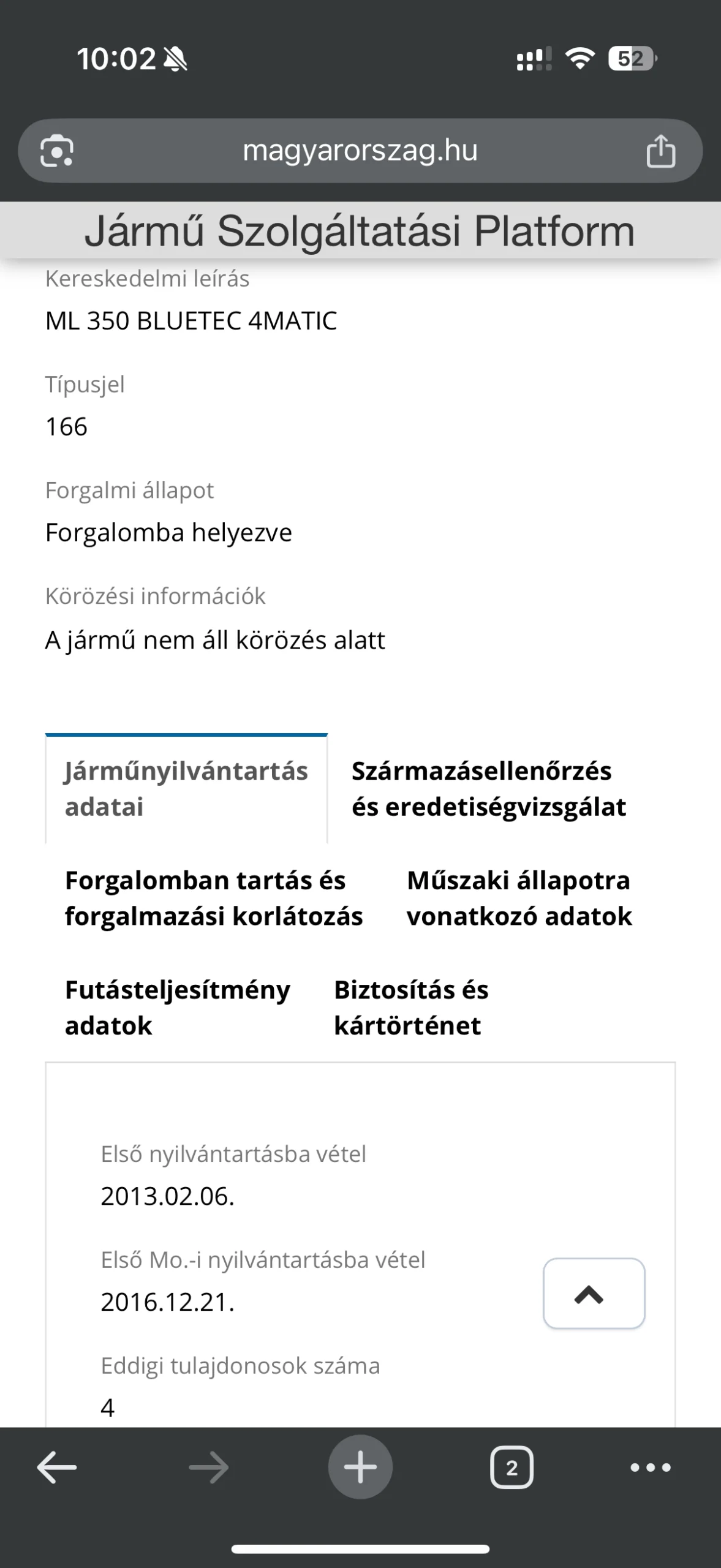This screenshot has height=1568, width=721.
Task: Switch to Származásellenőrzés és eredetiségvizsgálat tab
Action: (x=488, y=789)
